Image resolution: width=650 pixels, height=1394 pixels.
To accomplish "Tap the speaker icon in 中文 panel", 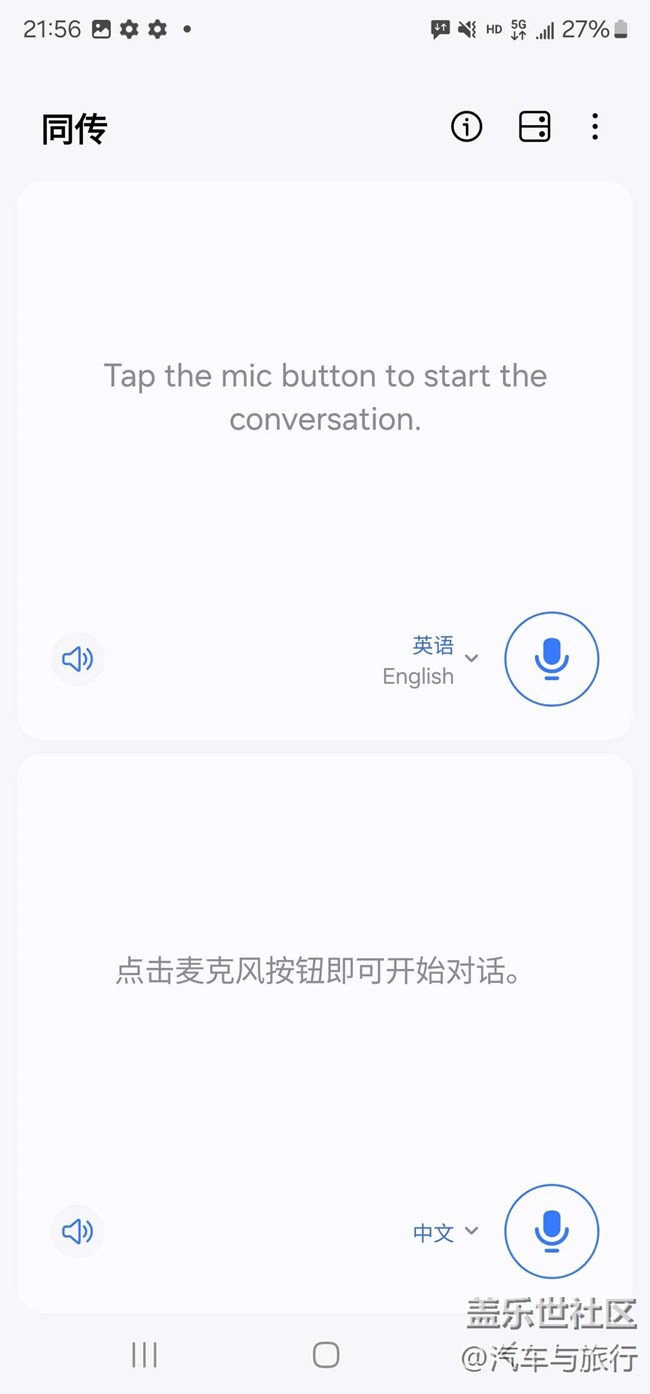I will click(78, 1231).
